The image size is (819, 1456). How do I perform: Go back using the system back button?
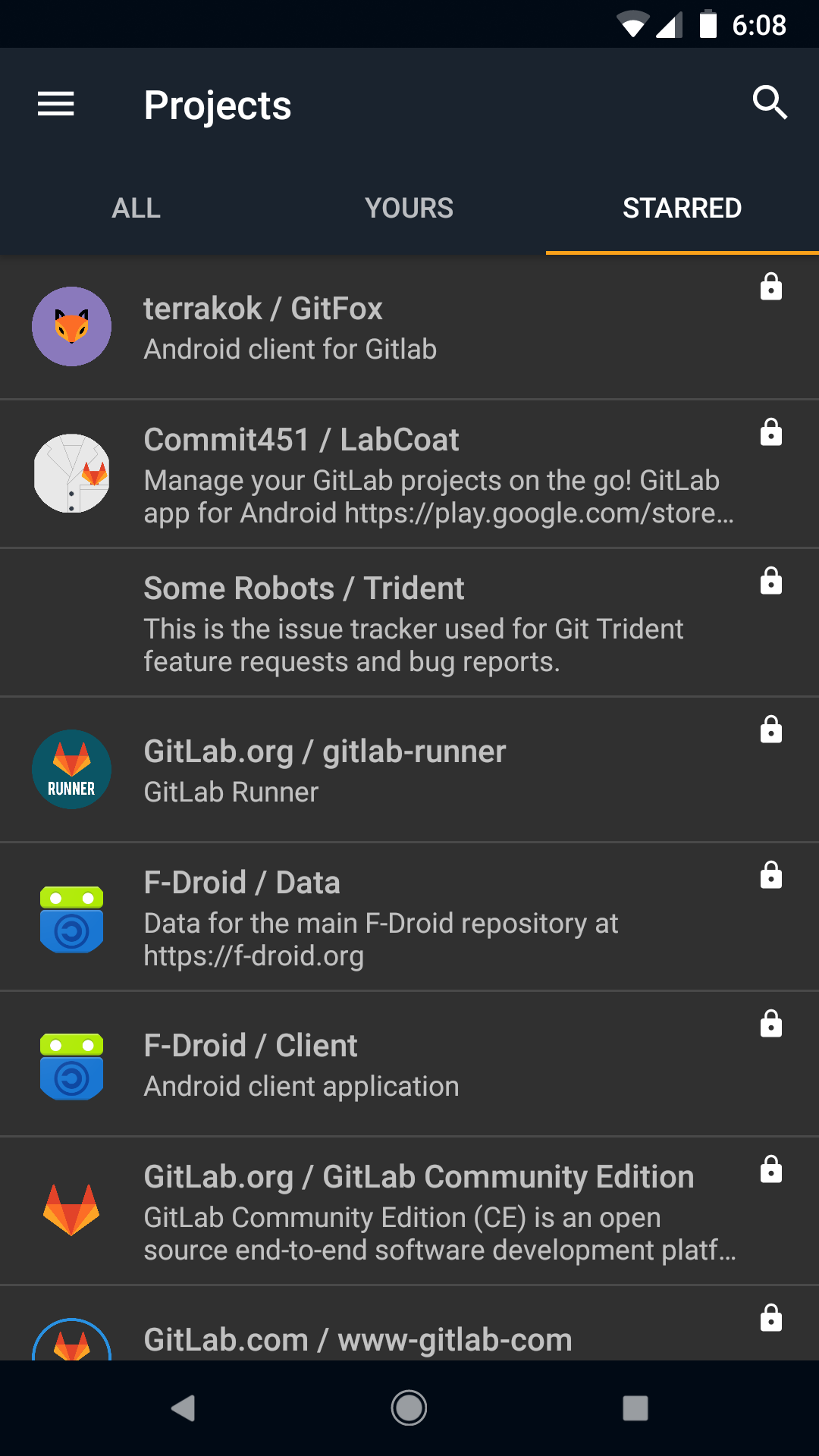[x=183, y=1408]
